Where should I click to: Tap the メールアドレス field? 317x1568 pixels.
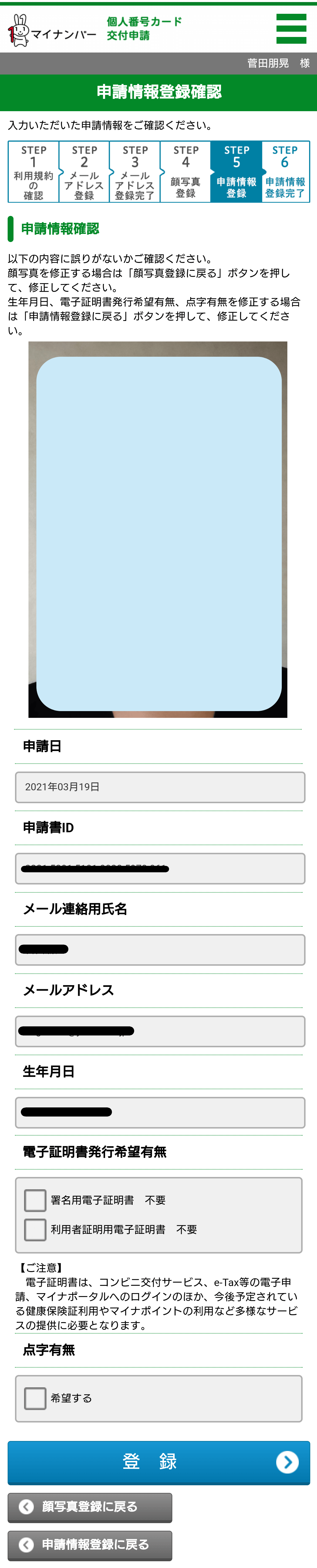coord(159,1031)
